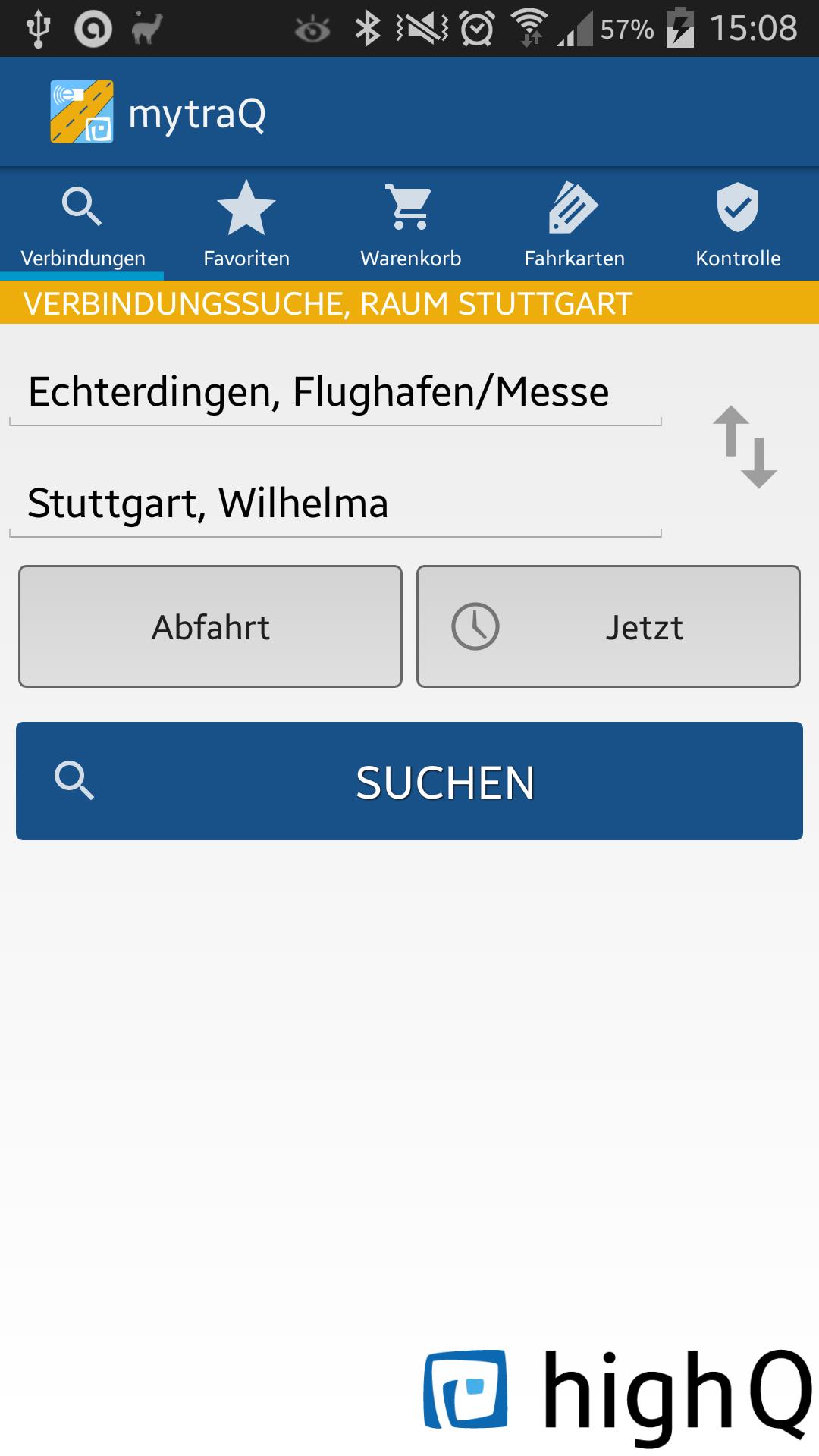Go to the Warenkorb tab

coord(410,225)
